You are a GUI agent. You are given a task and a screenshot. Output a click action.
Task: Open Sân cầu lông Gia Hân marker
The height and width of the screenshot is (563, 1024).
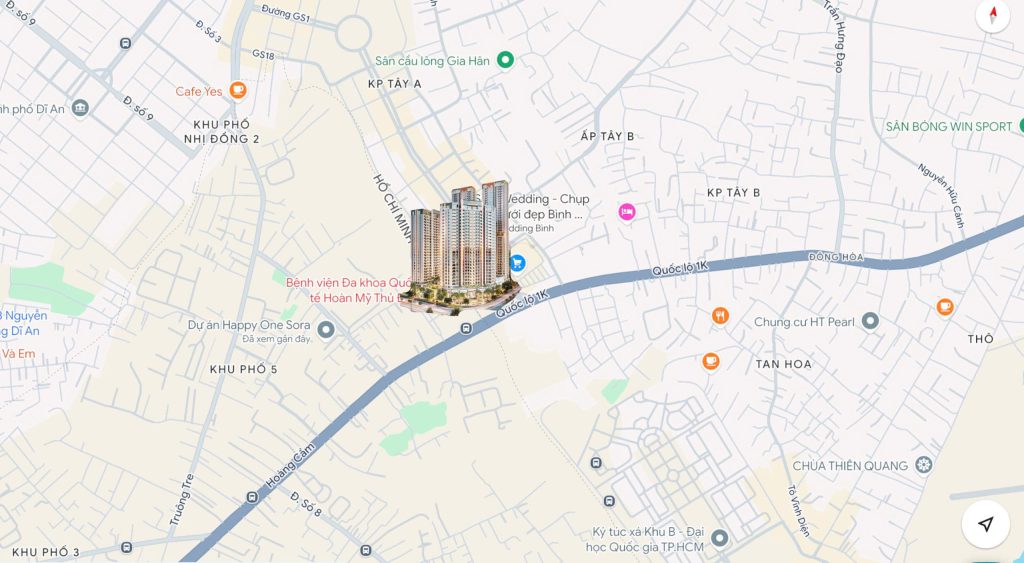[x=505, y=60]
